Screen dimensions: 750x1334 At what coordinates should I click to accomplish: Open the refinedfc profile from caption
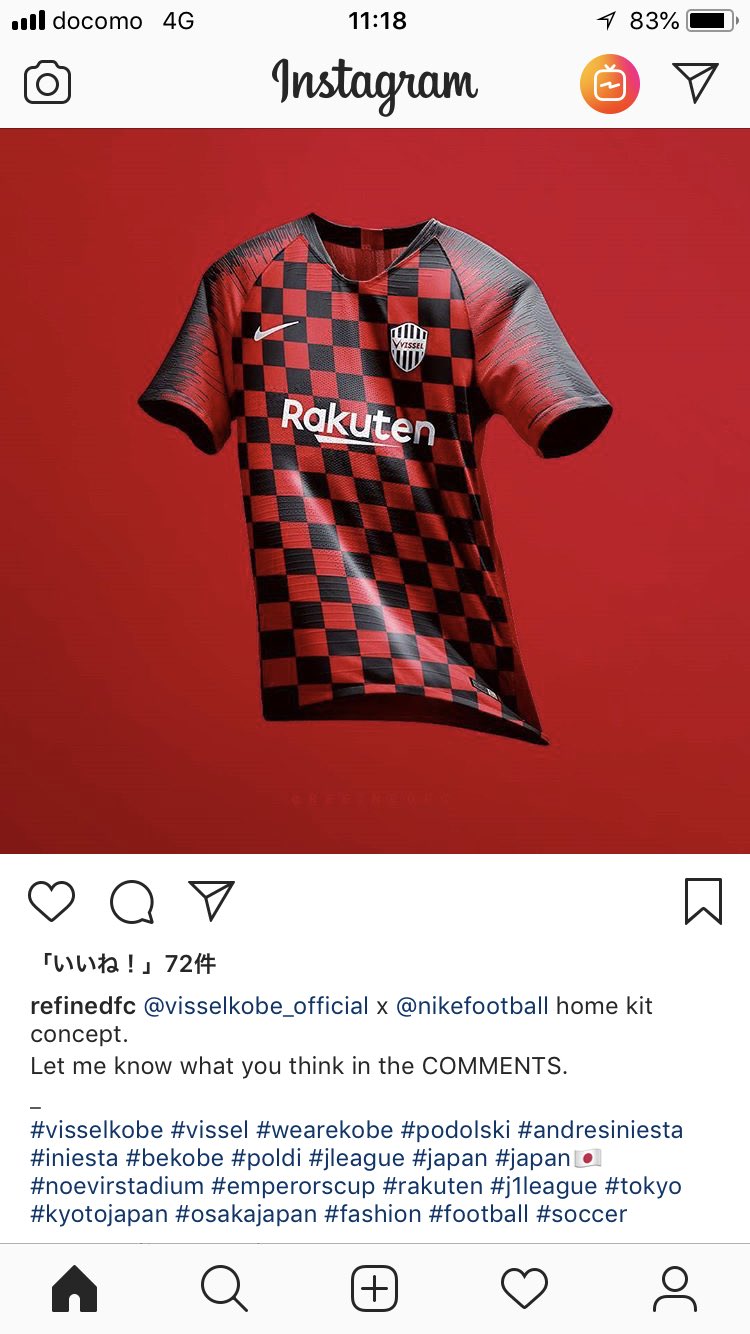coord(82,1006)
